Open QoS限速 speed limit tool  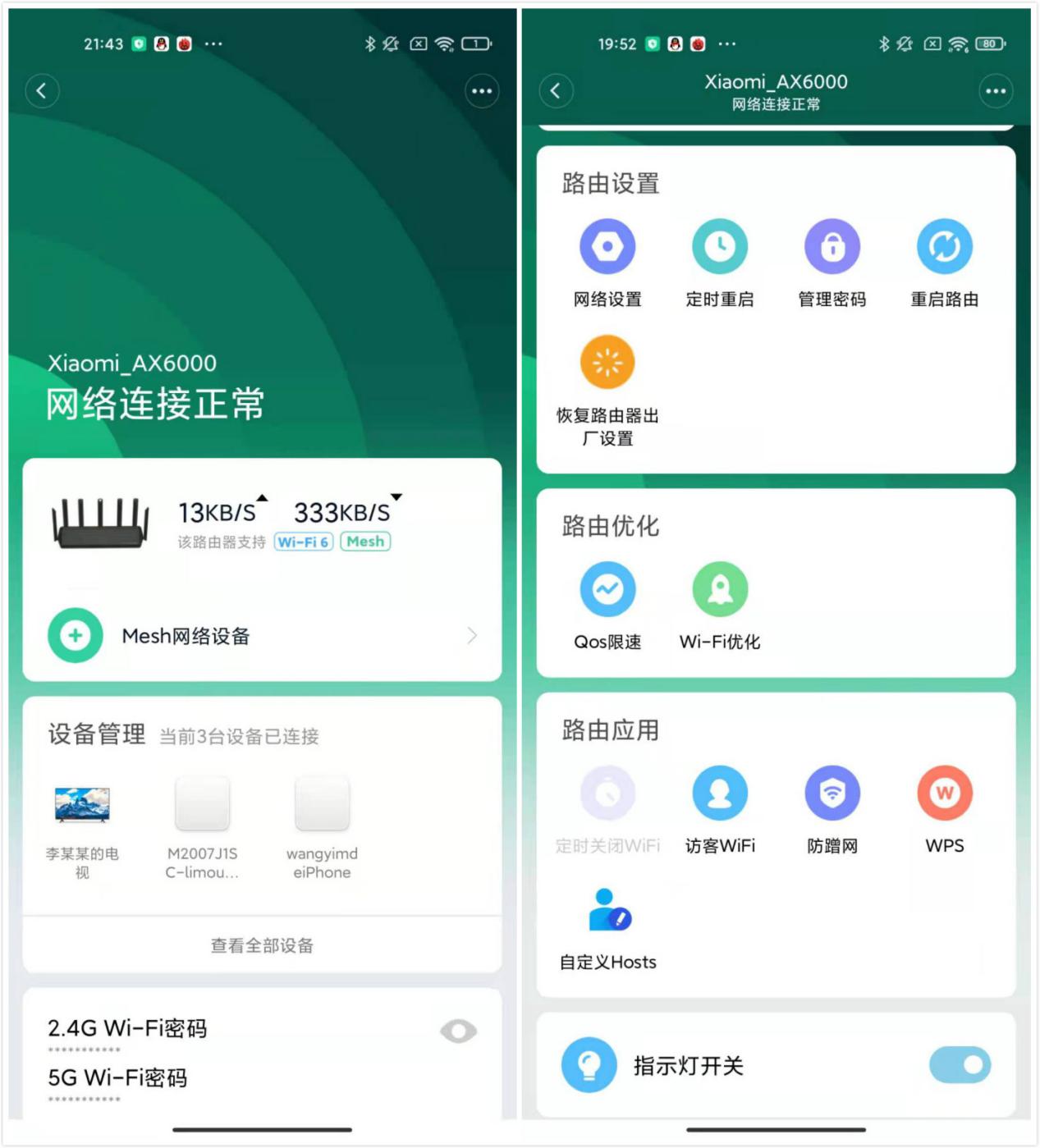point(608,589)
